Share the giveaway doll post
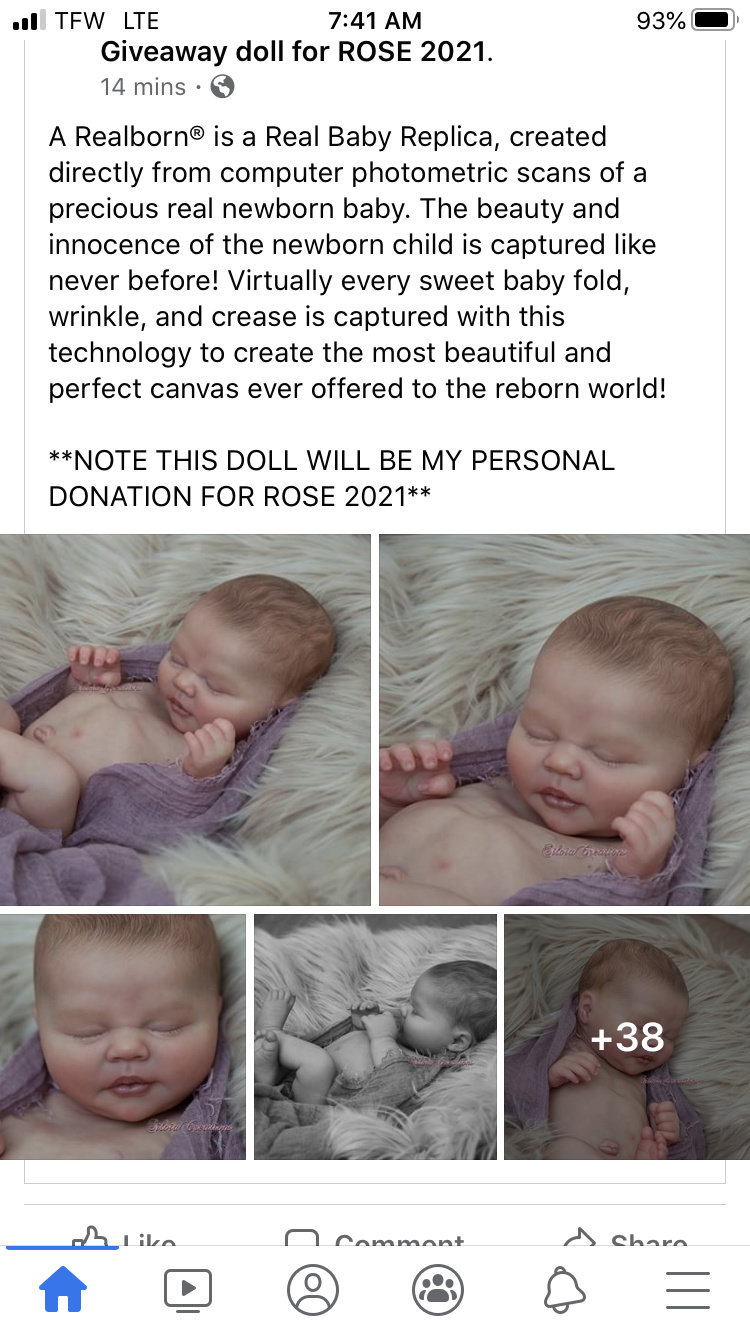This screenshot has height=1334, width=750. click(x=625, y=1240)
